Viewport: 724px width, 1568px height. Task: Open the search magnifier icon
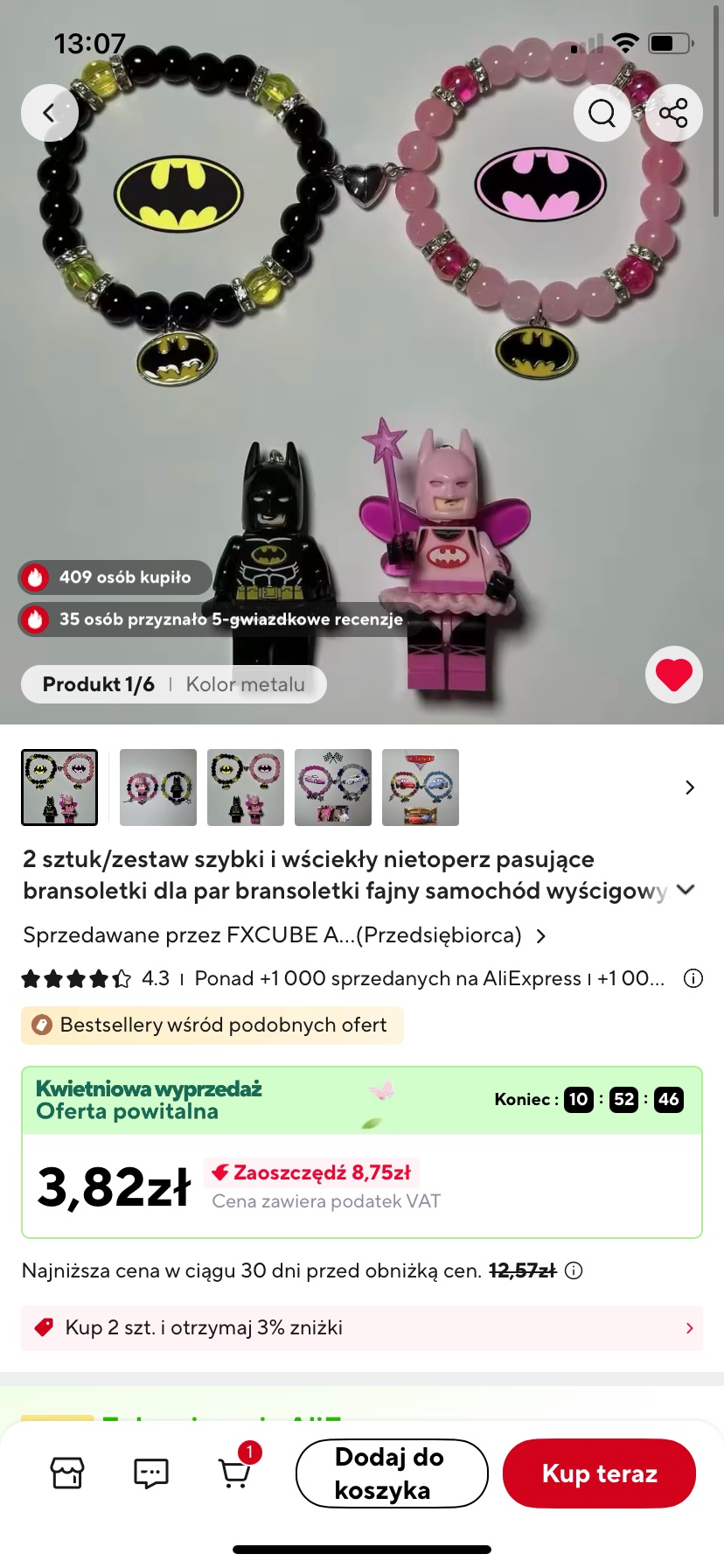tap(602, 113)
